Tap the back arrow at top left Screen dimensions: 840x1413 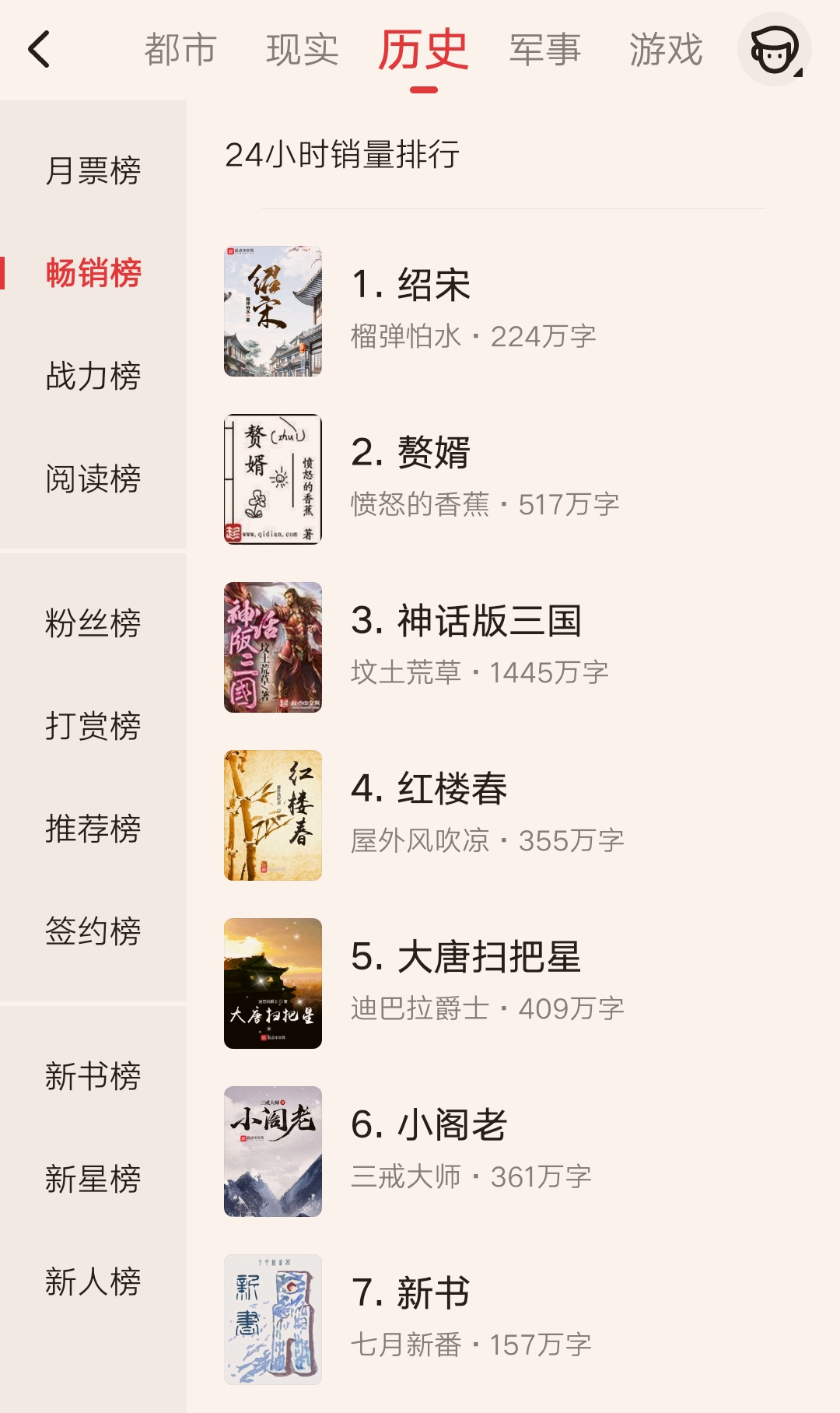point(37,51)
